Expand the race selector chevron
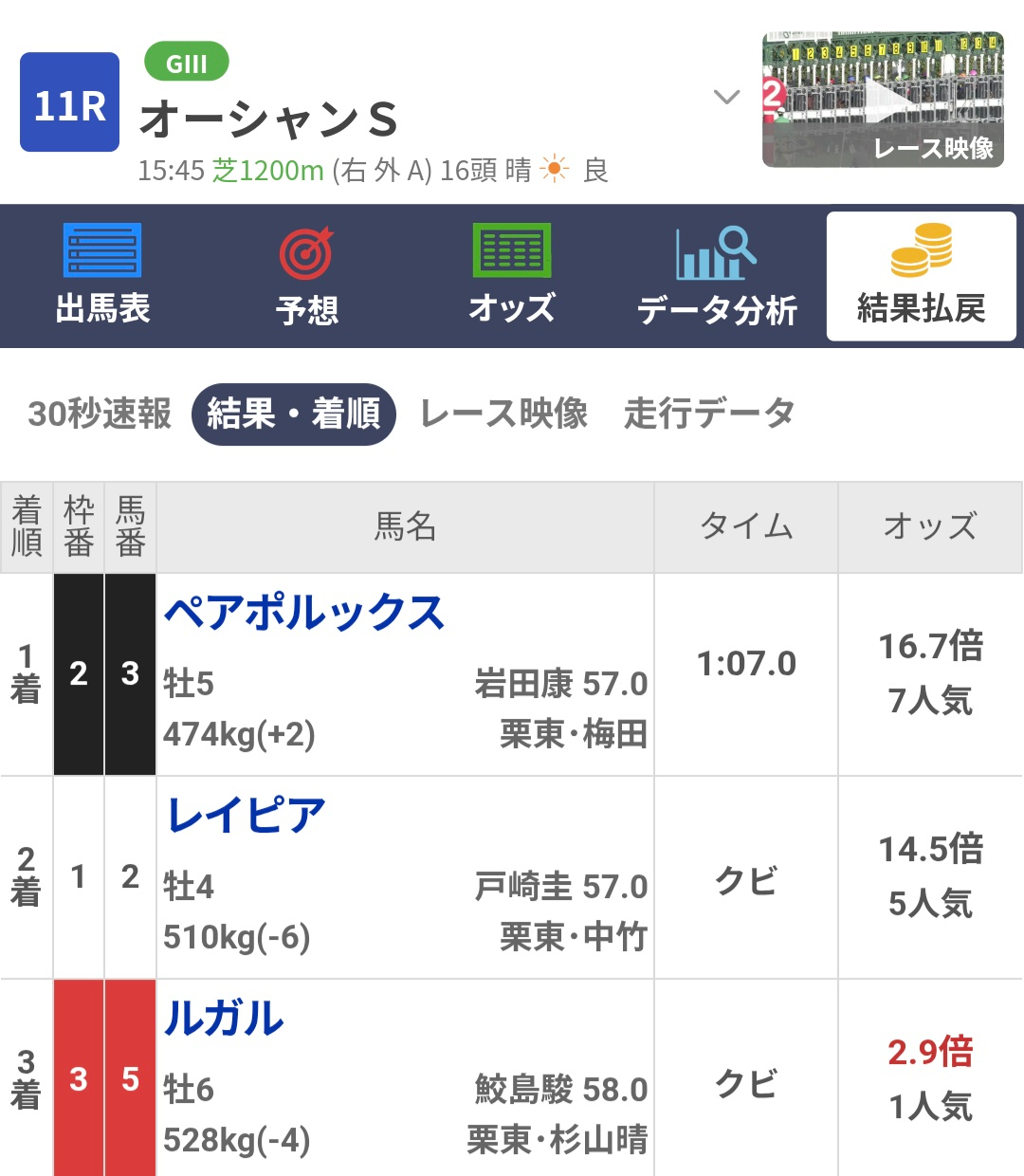This screenshot has width=1024, height=1176. (726, 97)
